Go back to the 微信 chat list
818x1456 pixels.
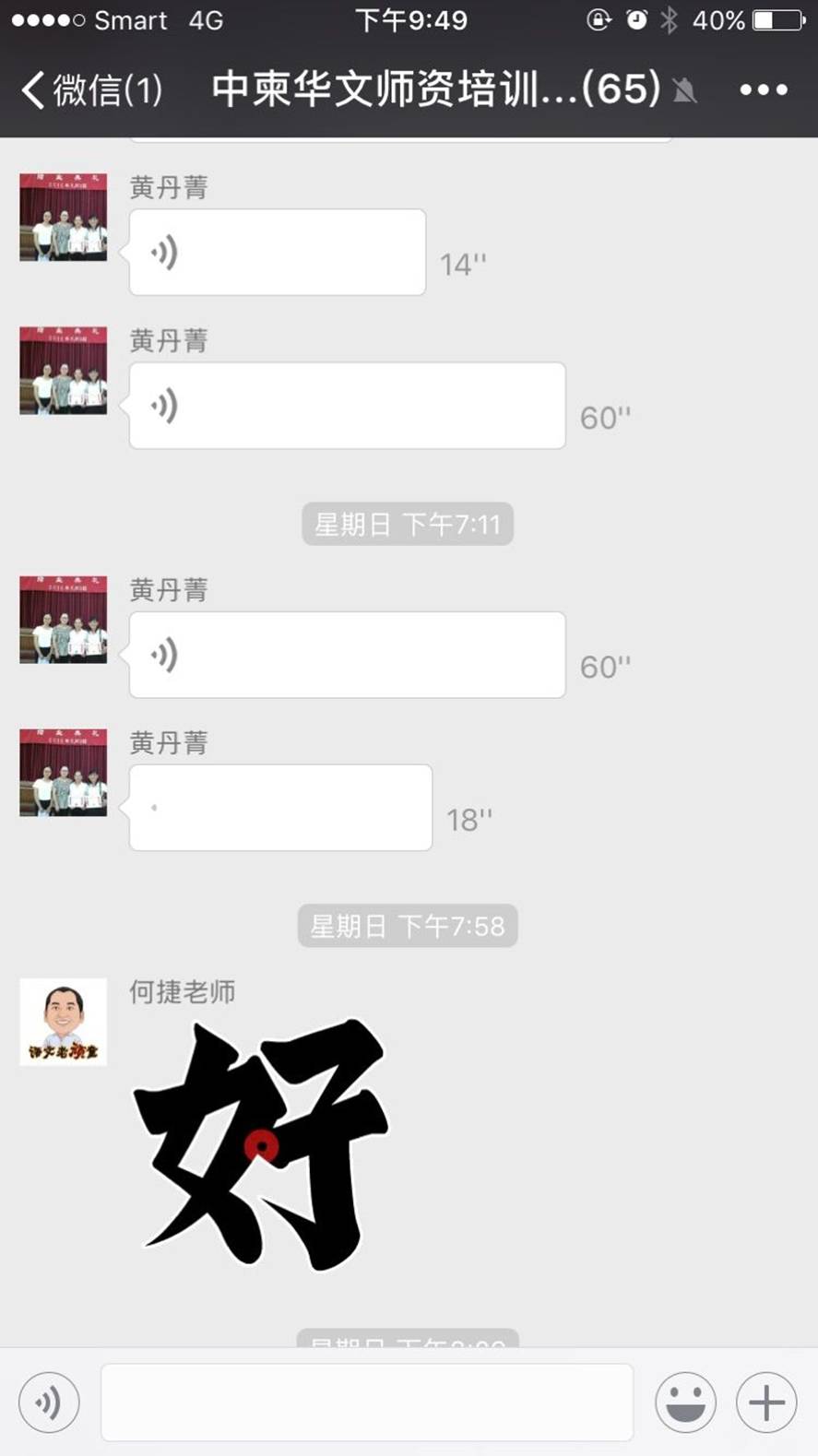click(x=90, y=90)
